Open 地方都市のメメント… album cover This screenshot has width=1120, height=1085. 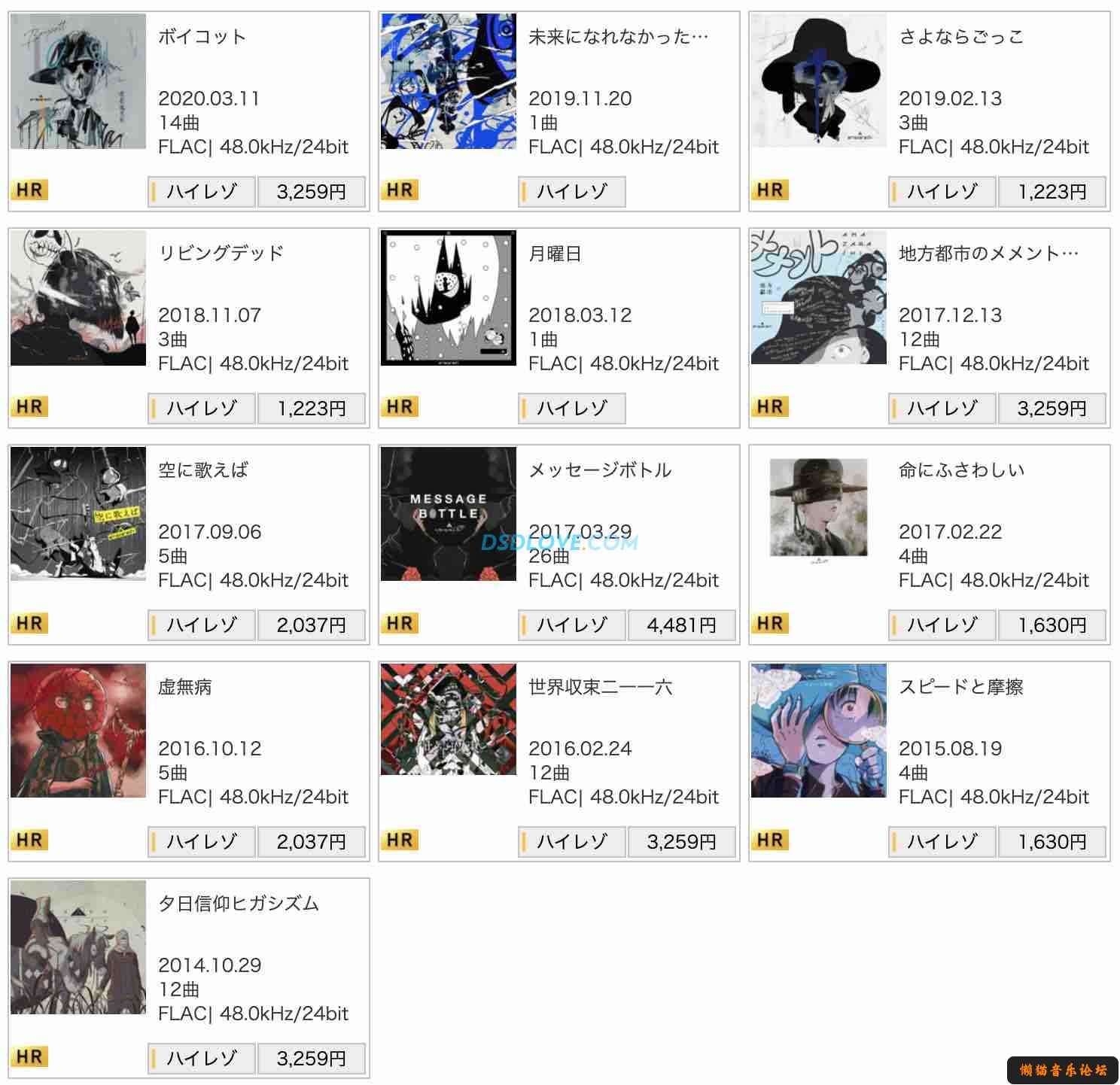[819, 298]
